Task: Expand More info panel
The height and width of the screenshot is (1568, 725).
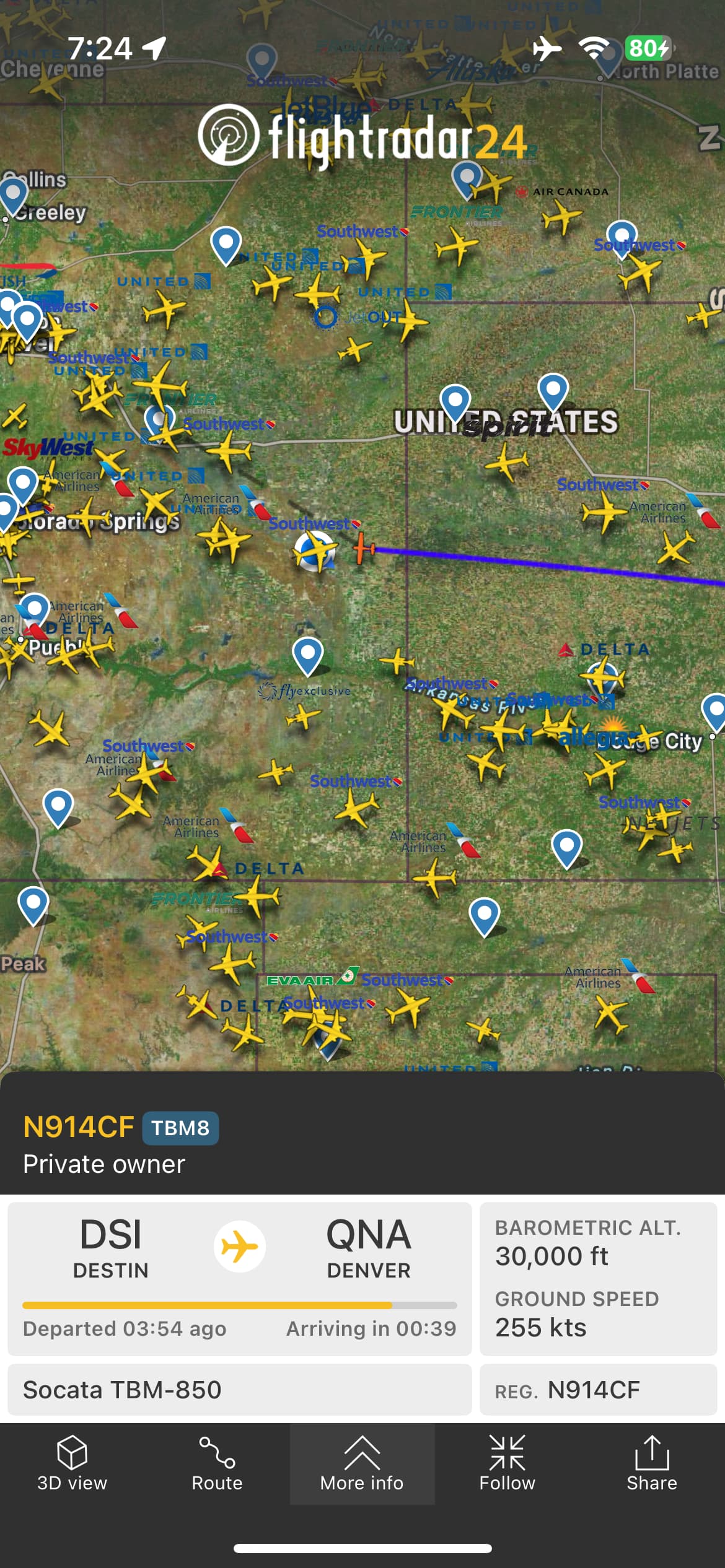Action: pos(362,1464)
